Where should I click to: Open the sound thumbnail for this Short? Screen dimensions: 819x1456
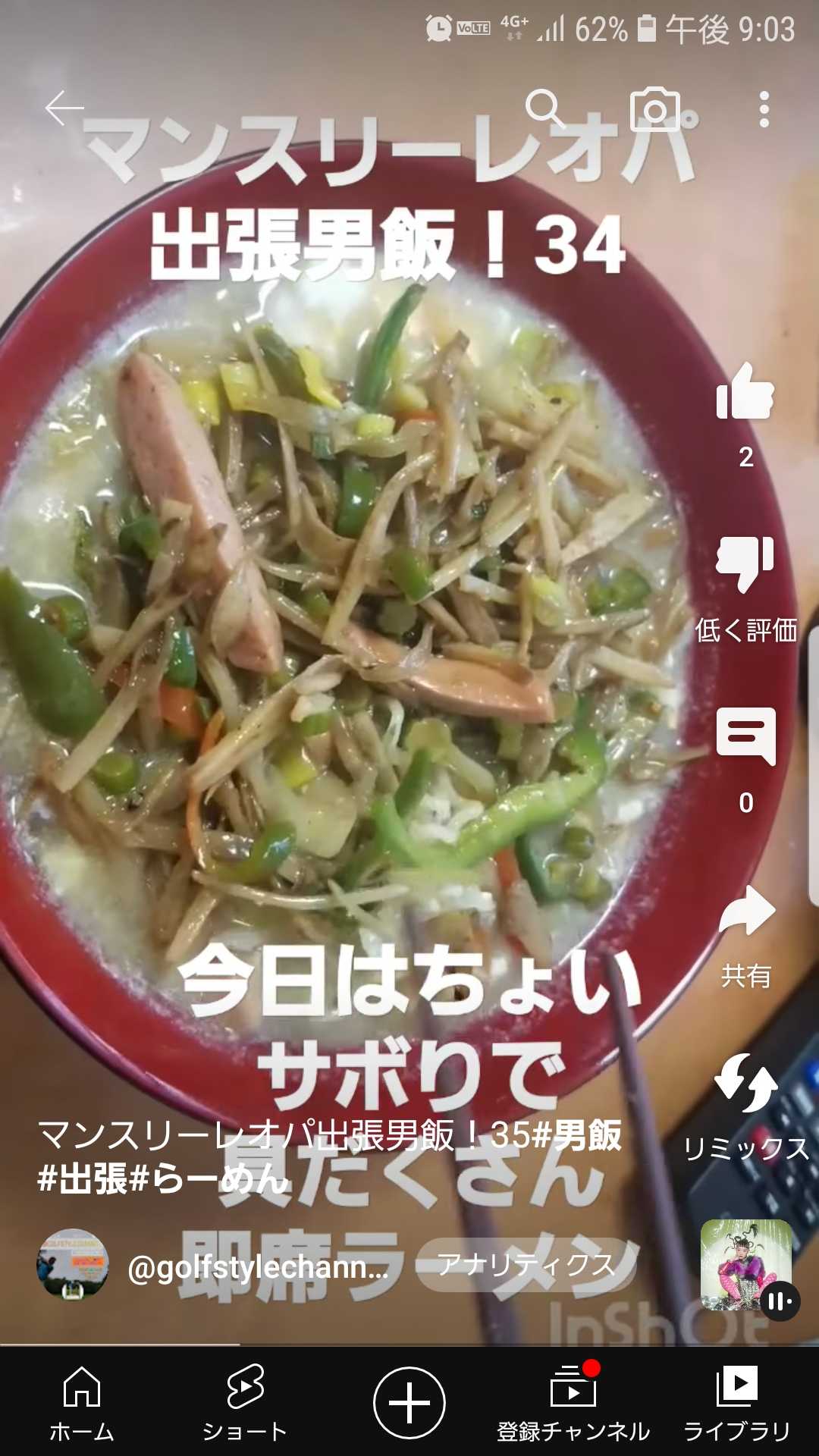click(747, 1266)
